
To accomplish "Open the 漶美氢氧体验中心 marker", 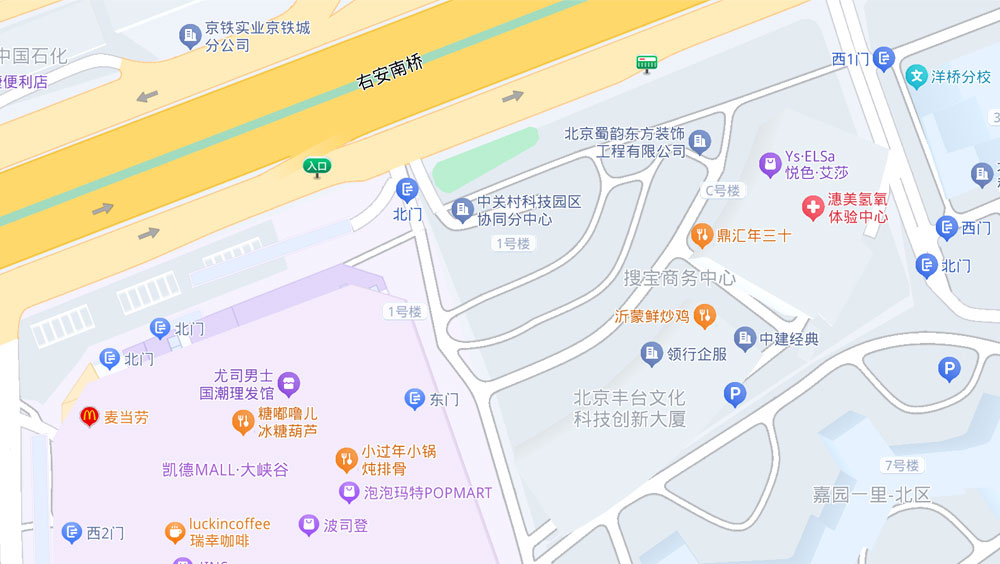I will 814,208.
